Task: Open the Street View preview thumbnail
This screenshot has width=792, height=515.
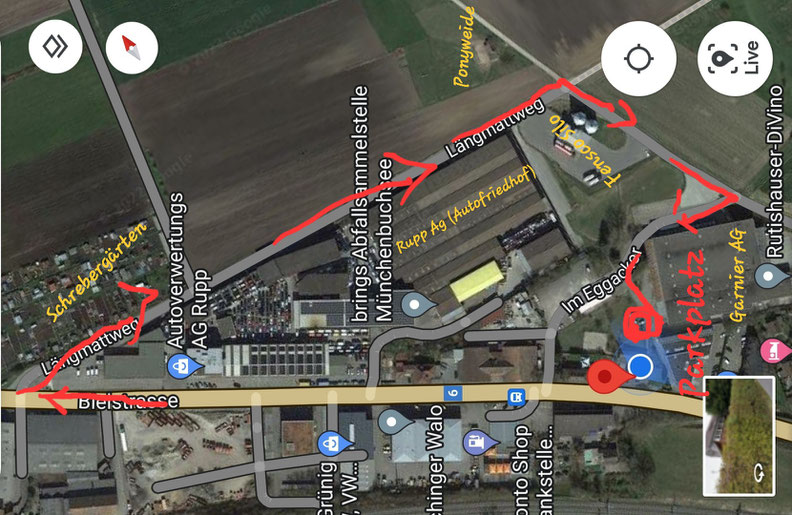Action: (x=739, y=436)
